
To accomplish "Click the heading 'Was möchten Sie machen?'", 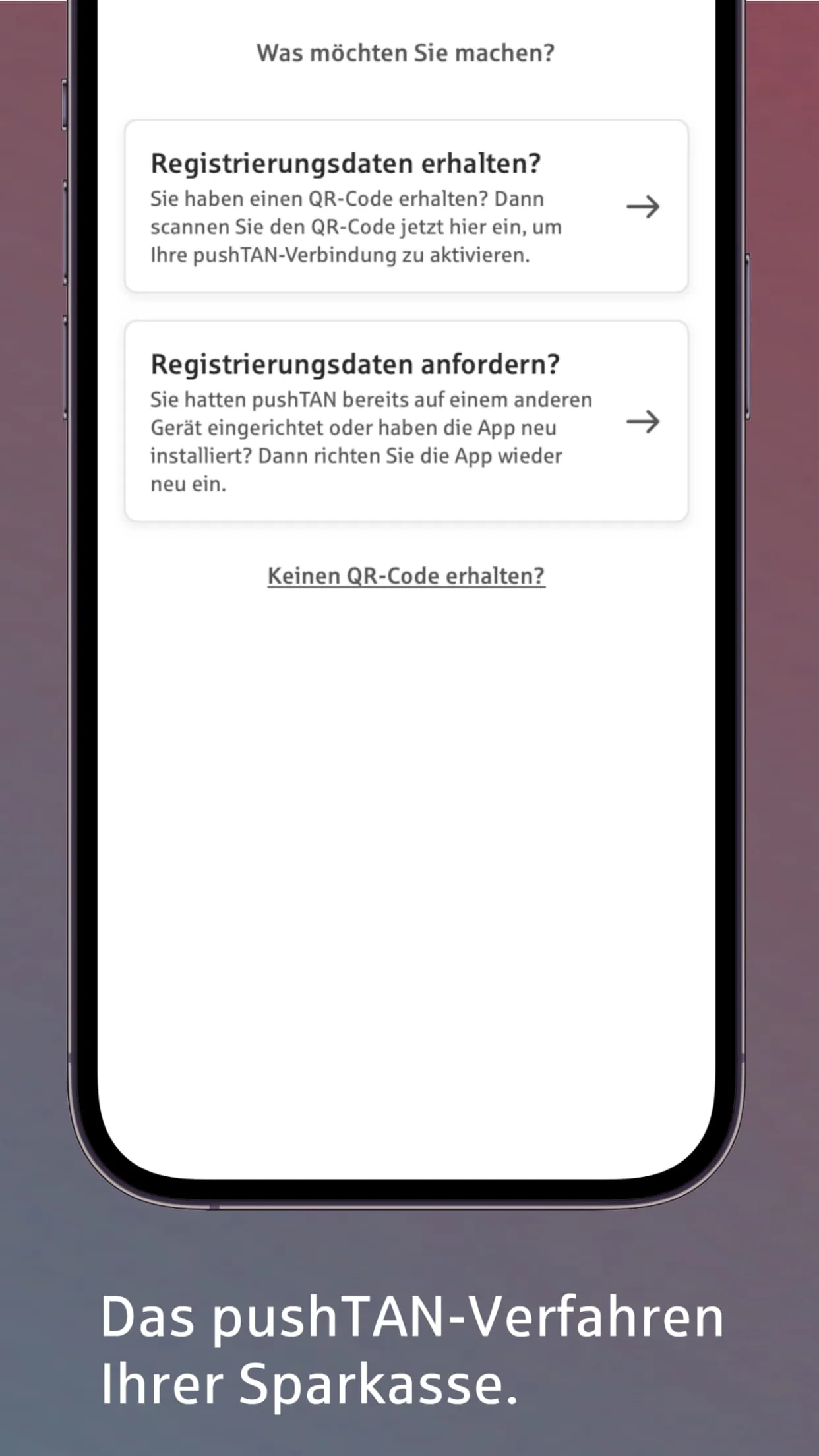I will click(x=406, y=51).
